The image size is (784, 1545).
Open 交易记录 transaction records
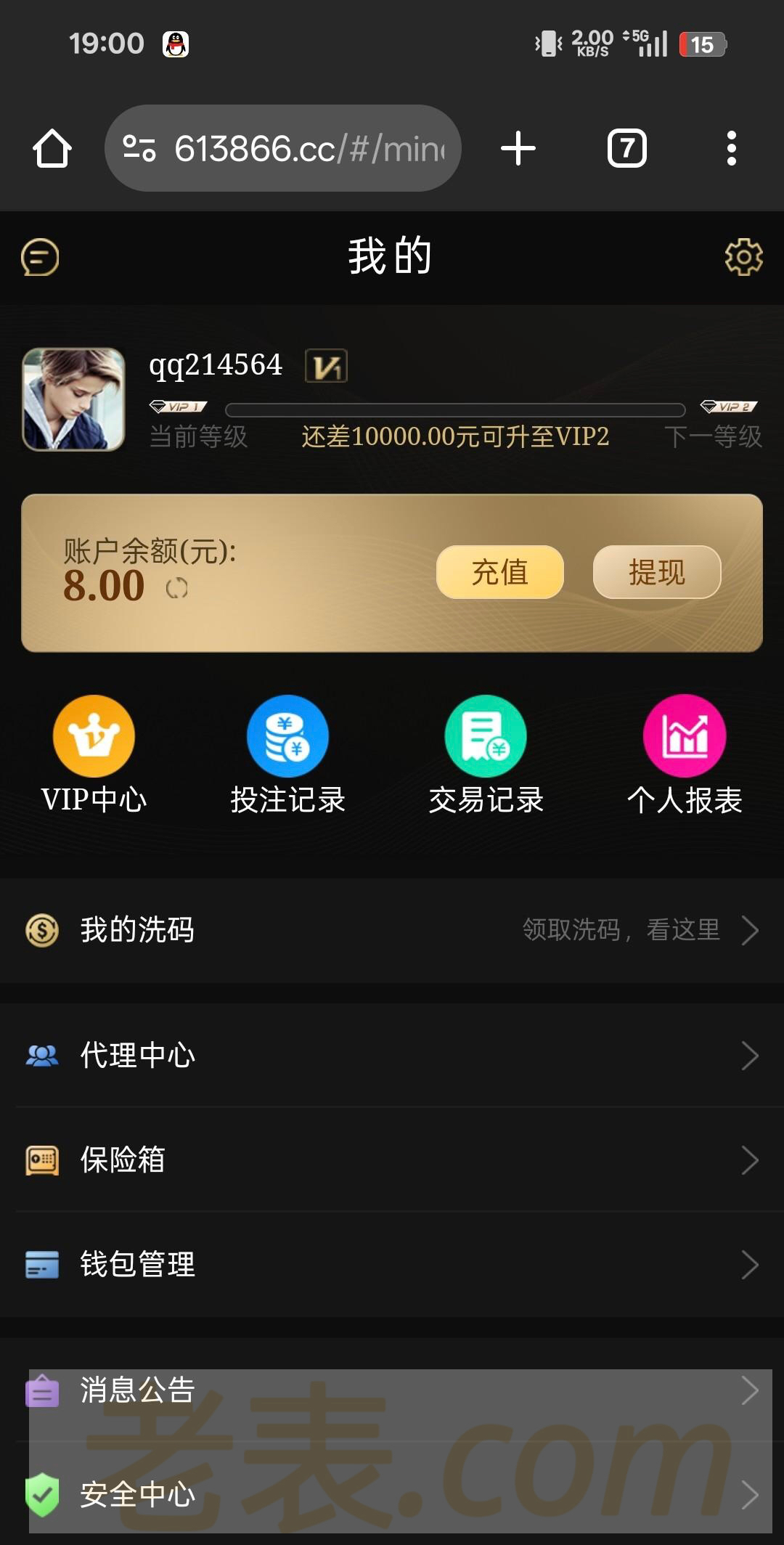486,755
